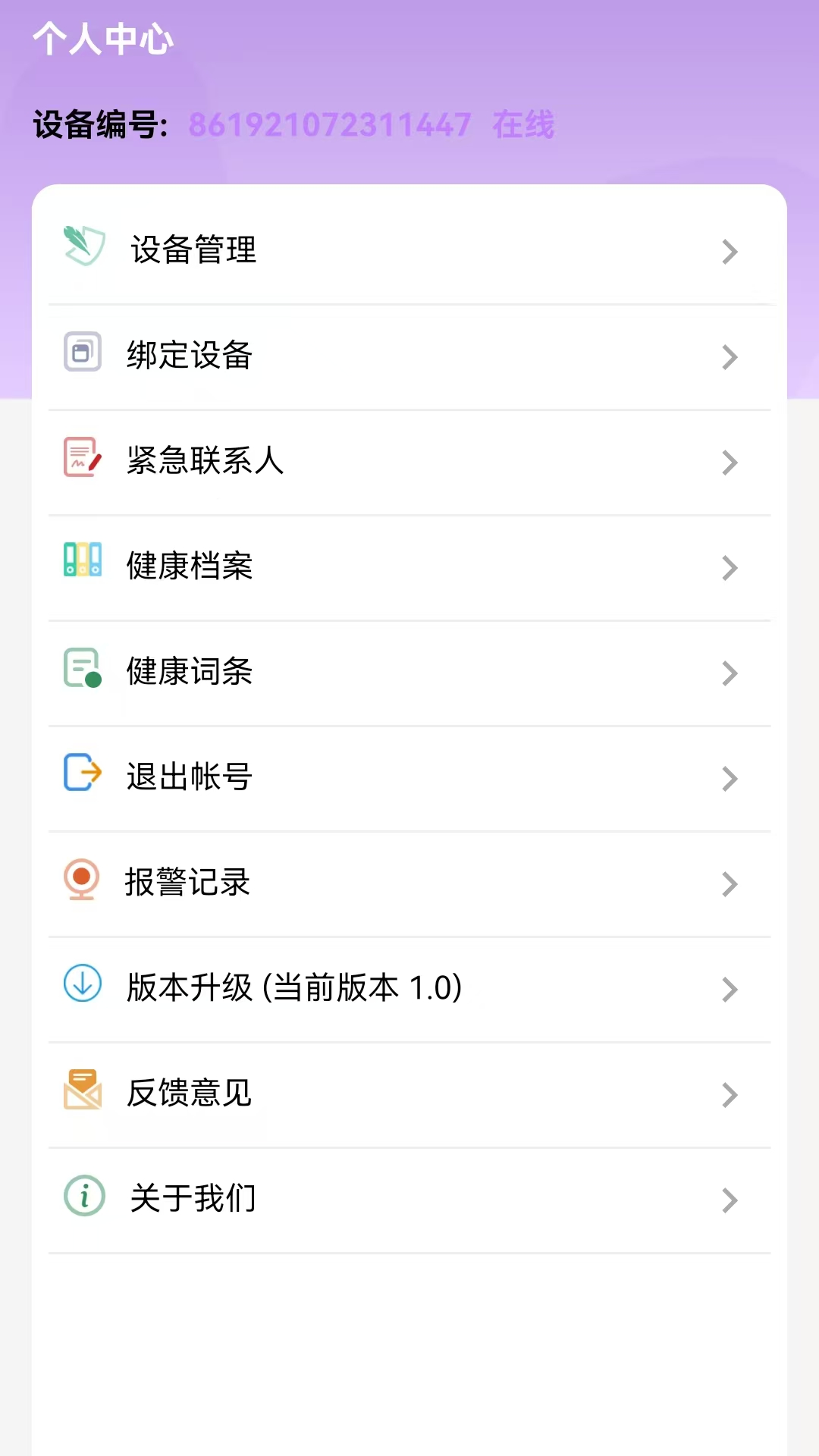Click the 关于我们 info icon
Viewport: 819px width, 1456px height.
click(x=83, y=1196)
